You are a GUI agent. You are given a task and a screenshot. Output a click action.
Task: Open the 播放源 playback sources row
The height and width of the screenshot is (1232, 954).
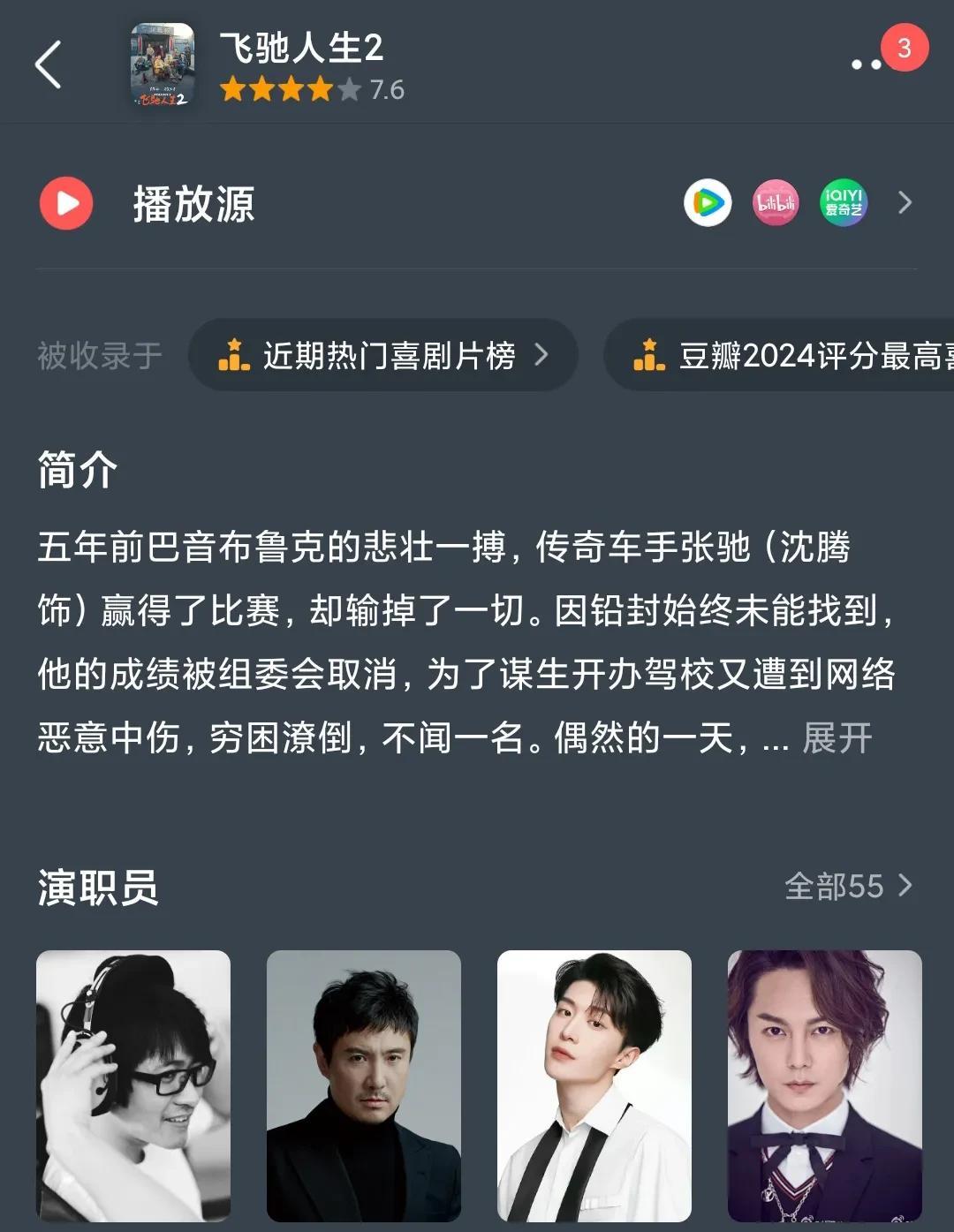(477, 203)
